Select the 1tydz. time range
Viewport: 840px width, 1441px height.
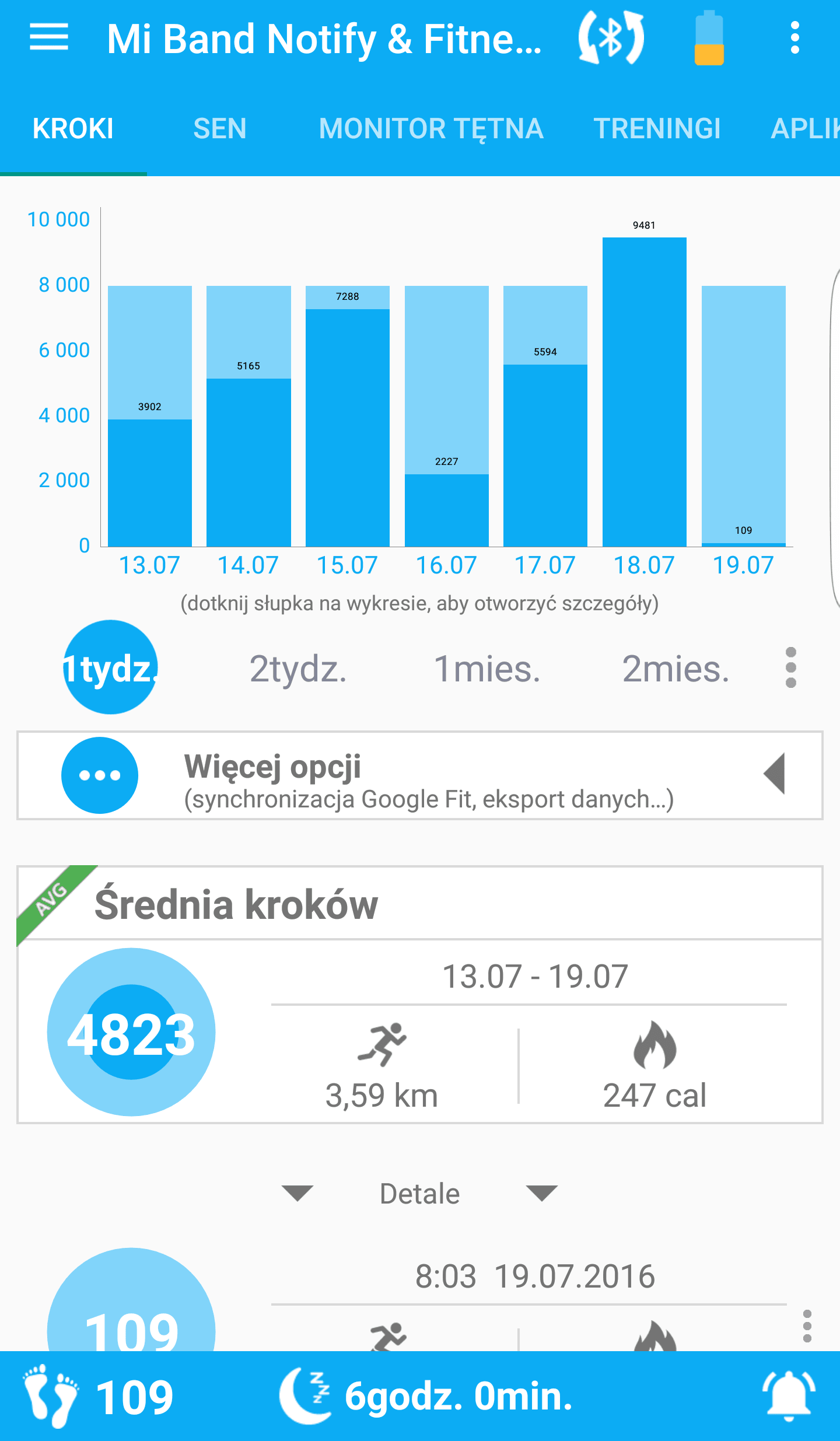click(x=110, y=667)
